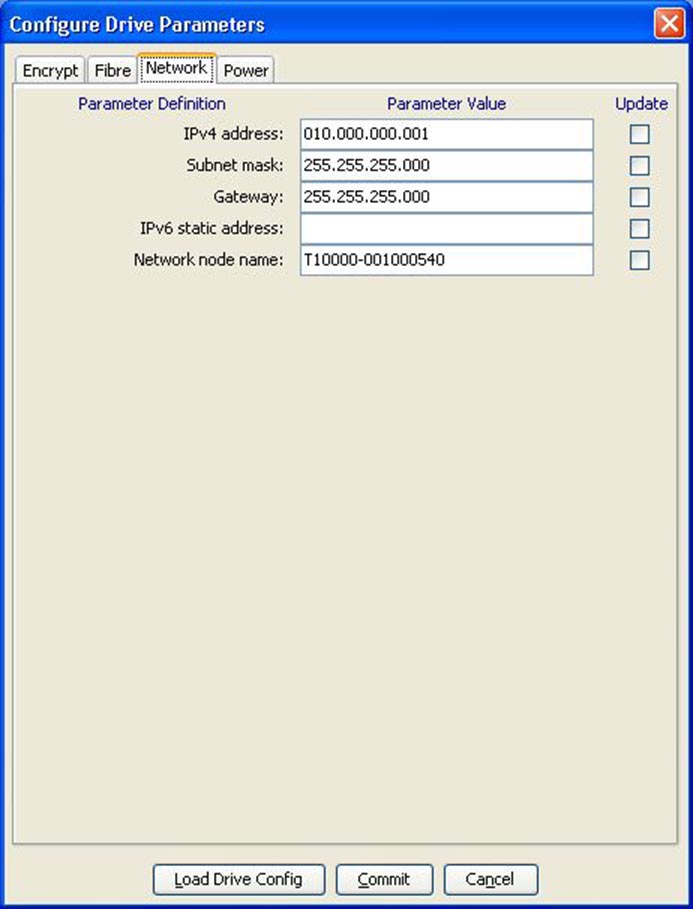
Task: Click the Load Drive Config button
Action: point(240,879)
